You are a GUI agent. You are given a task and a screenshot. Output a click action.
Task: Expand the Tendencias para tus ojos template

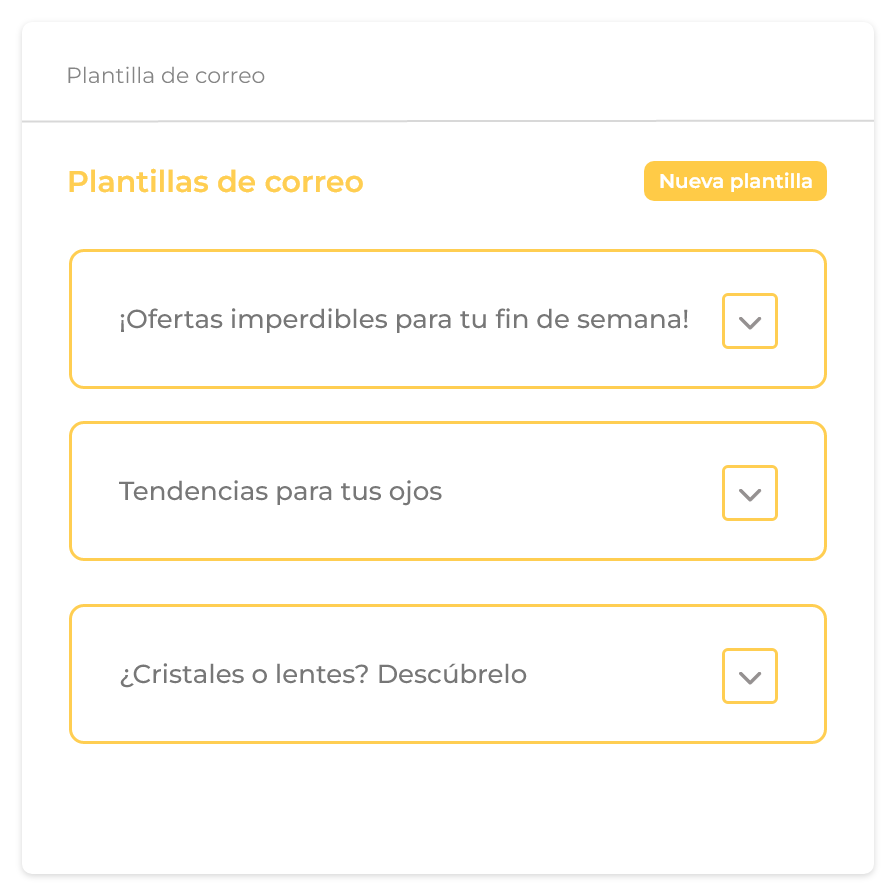click(x=749, y=493)
